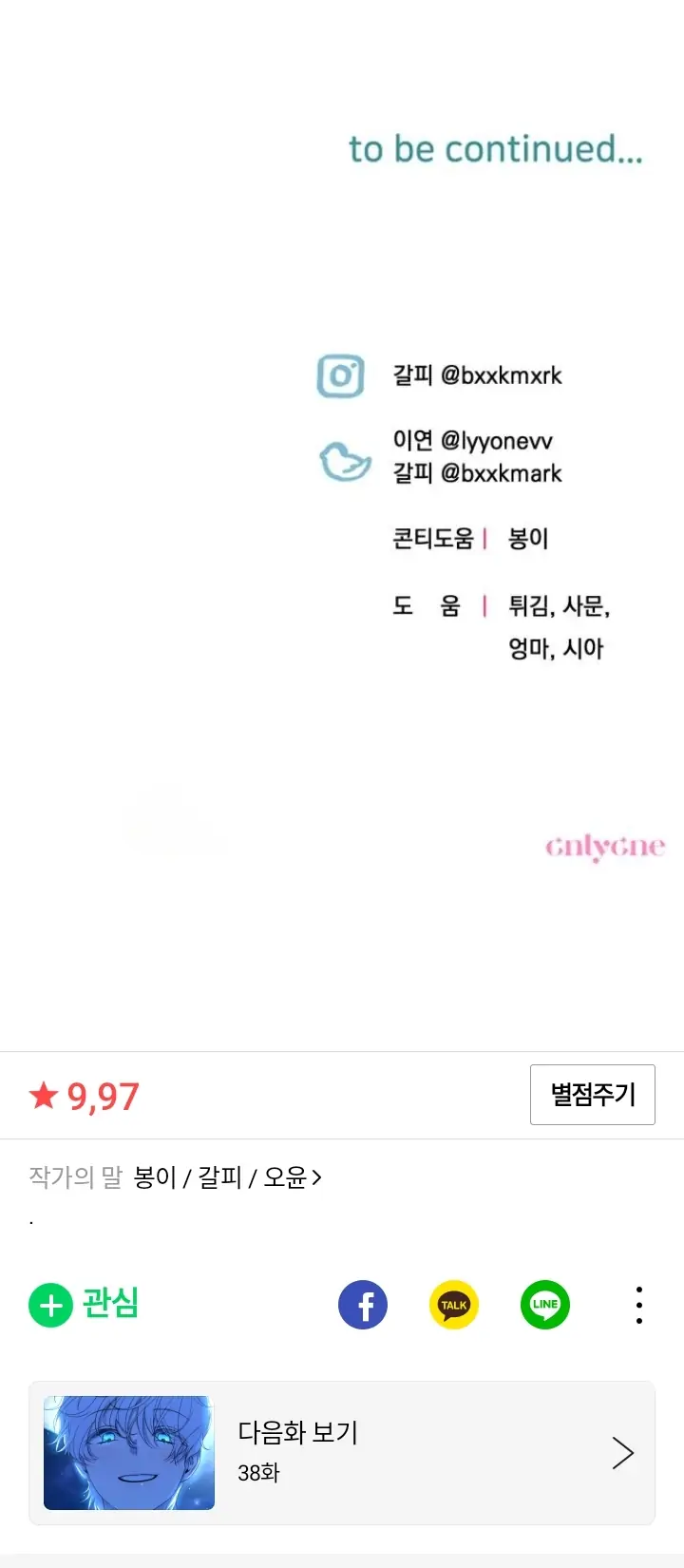Add this webtoon to 관심 favorites
The image size is (684, 1568).
coord(84,1304)
